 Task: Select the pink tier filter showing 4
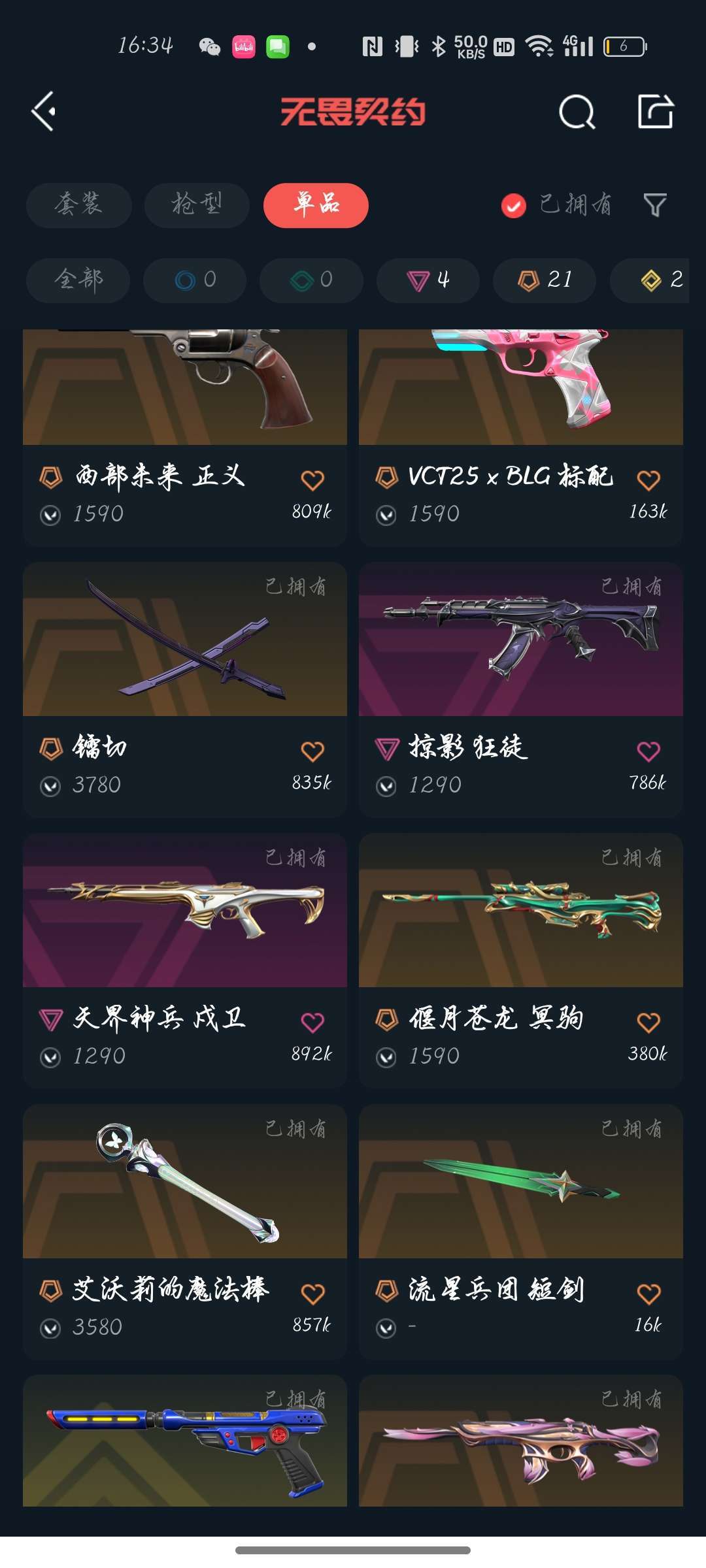tap(427, 280)
